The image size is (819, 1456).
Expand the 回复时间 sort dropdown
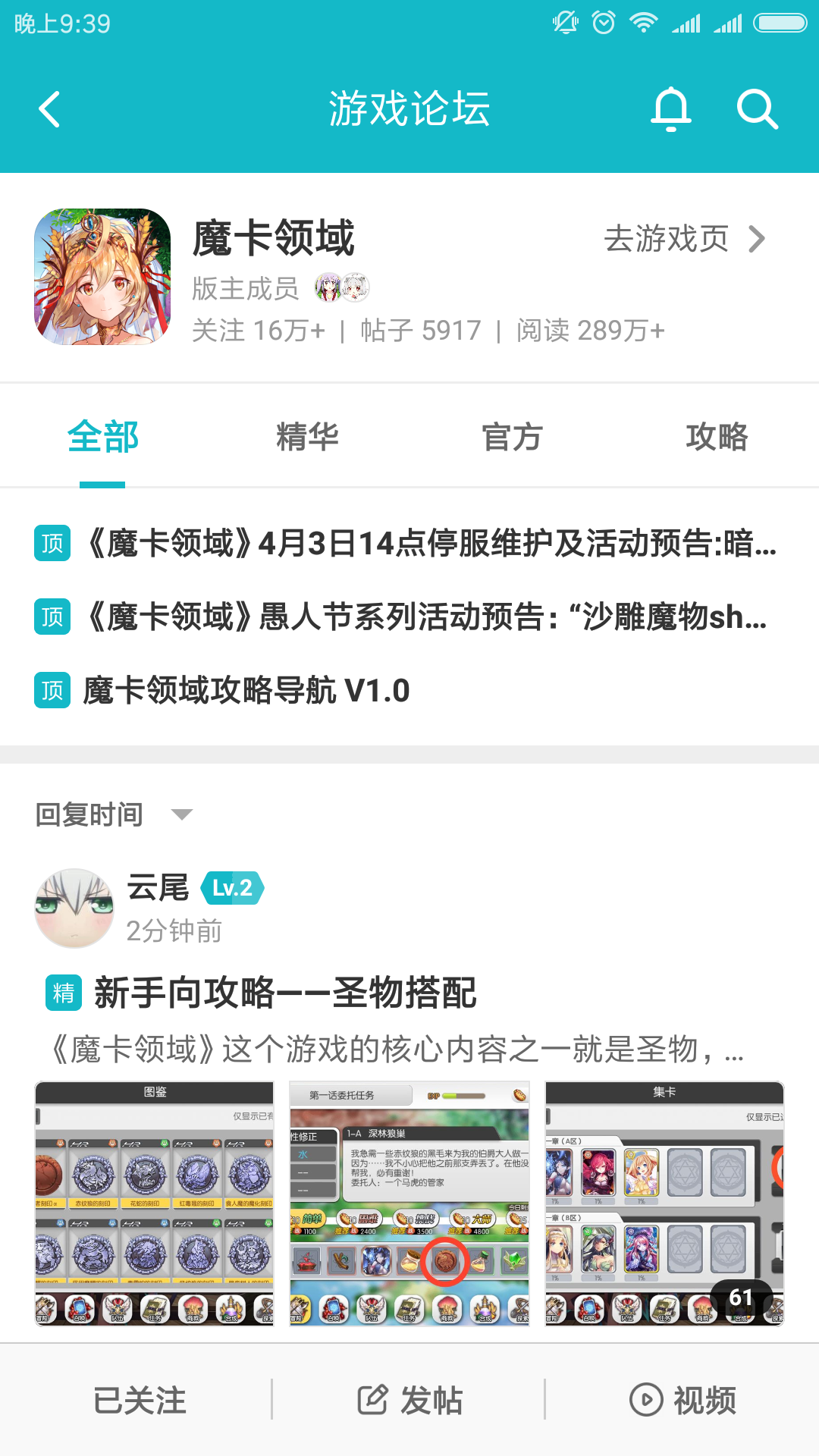(114, 814)
